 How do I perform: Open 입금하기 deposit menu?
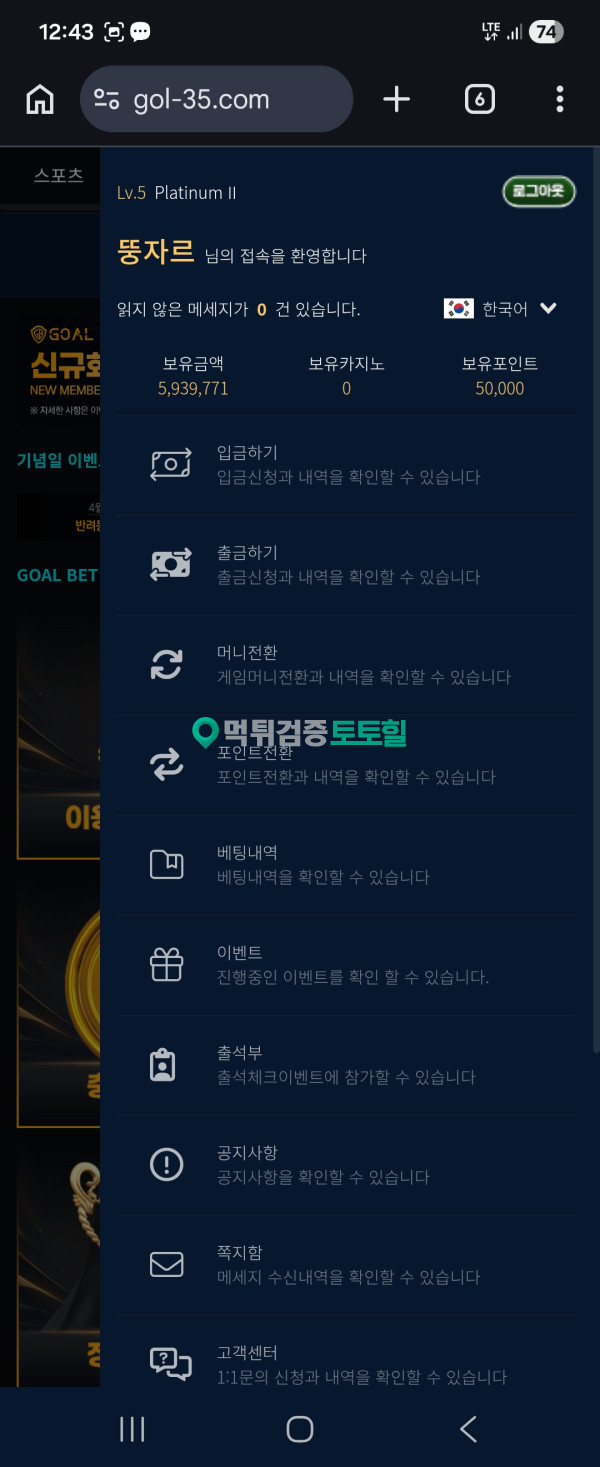tap(346, 465)
